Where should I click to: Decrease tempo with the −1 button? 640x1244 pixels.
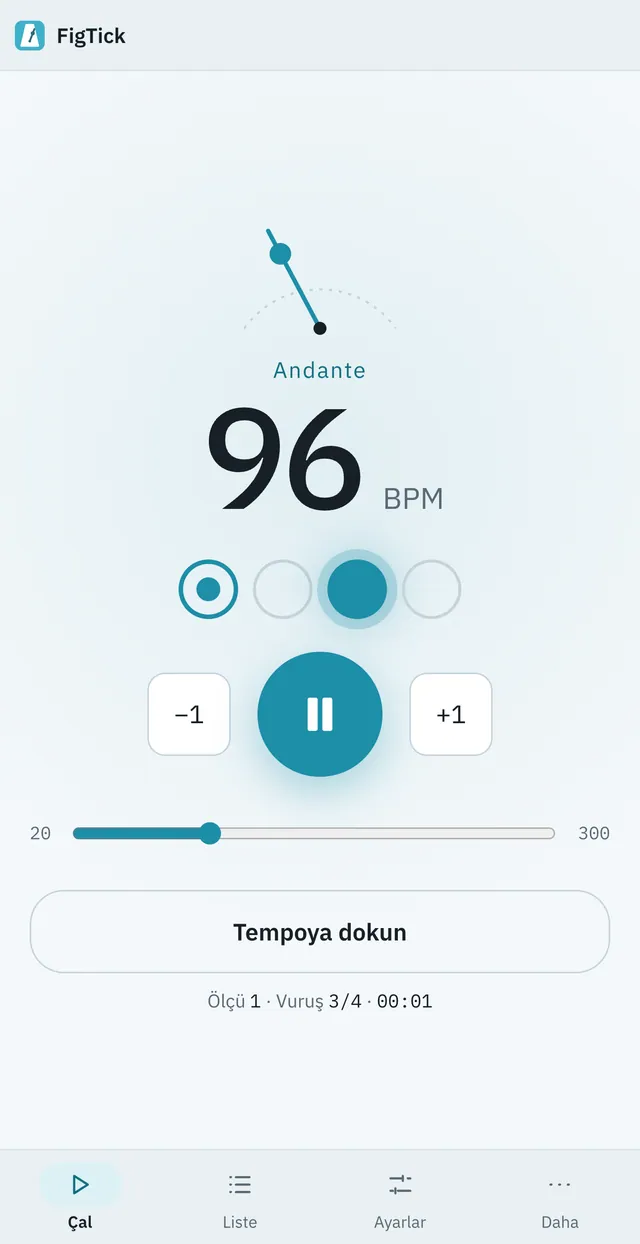tap(189, 714)
